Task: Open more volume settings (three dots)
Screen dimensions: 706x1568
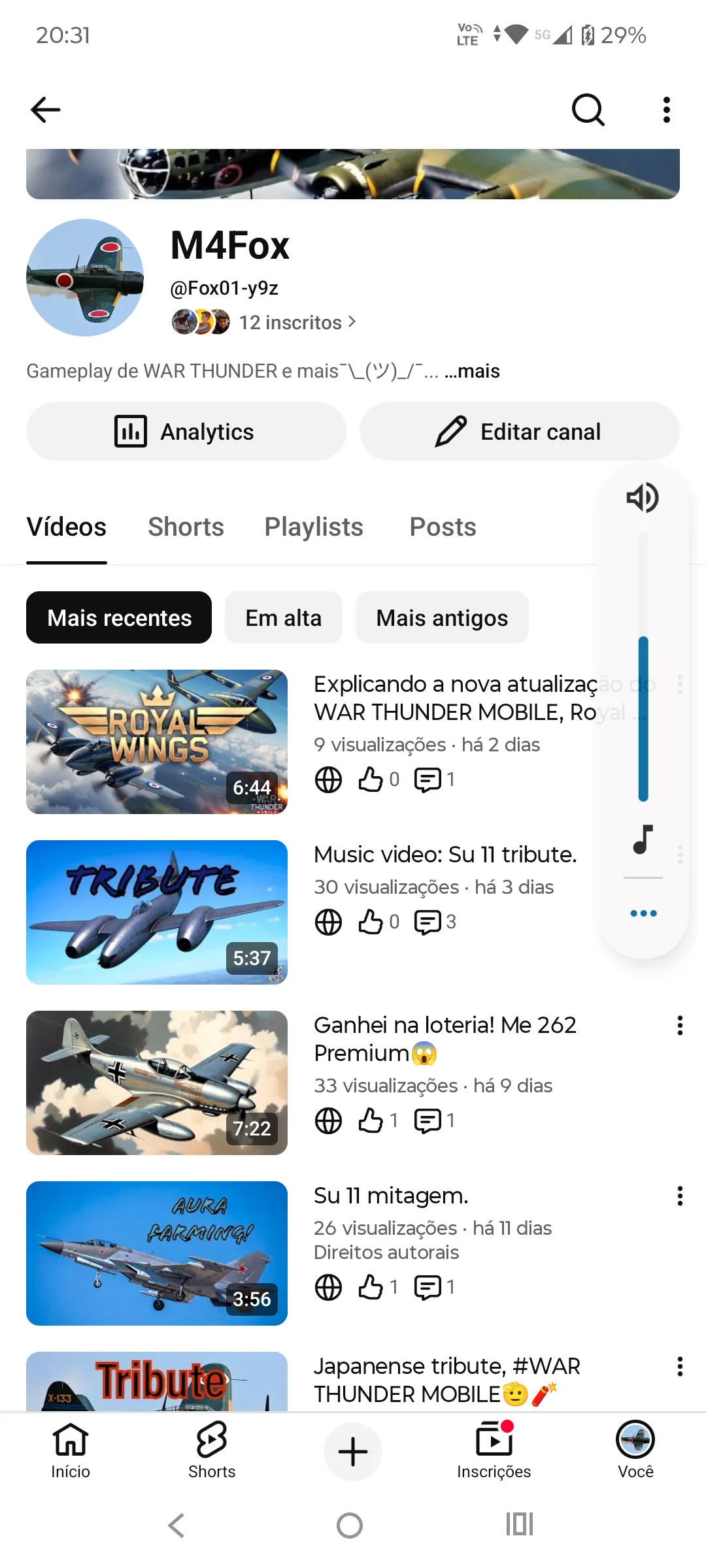Action: point(643,913)
